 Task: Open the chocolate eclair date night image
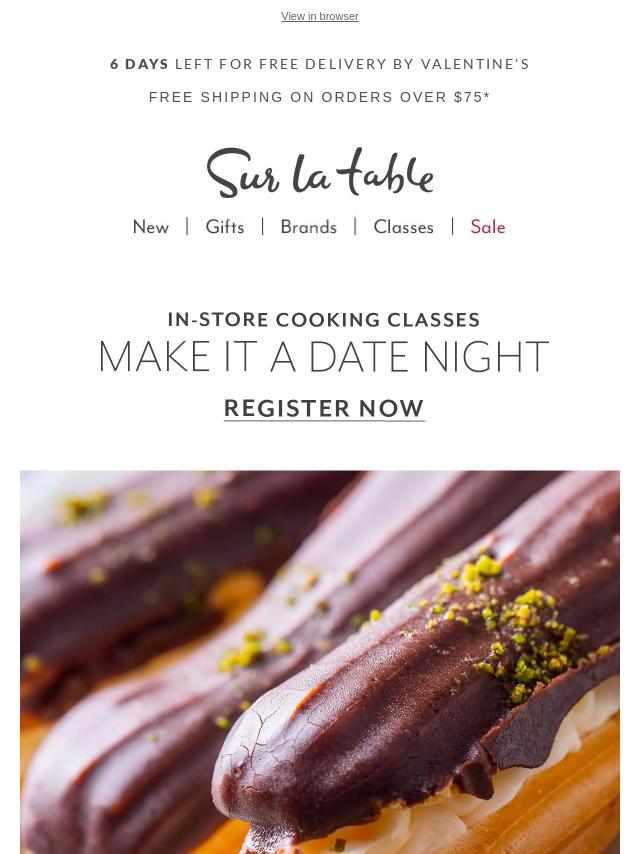[x=320, y=660]
